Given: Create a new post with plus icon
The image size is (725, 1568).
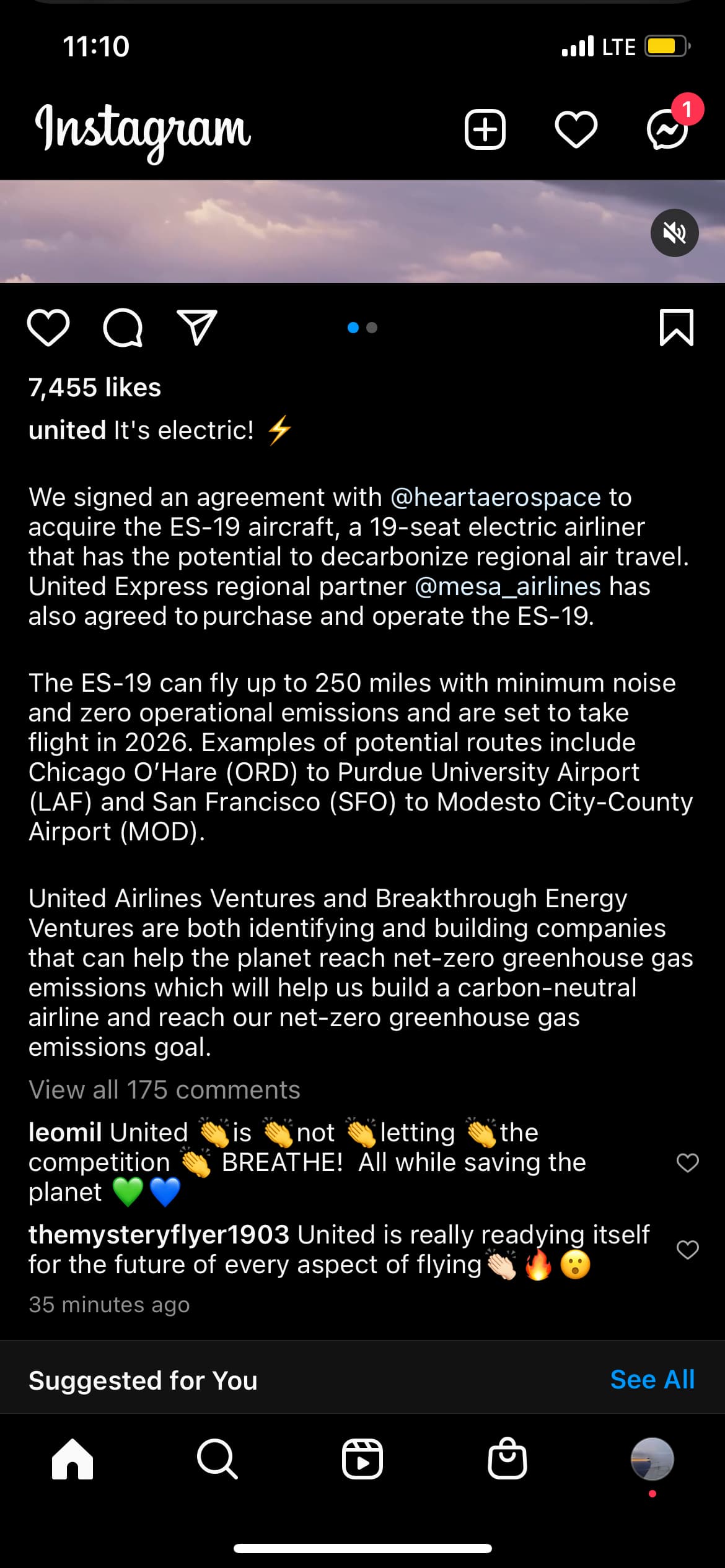Looking at the screenshot, I should tap(485, 130).
